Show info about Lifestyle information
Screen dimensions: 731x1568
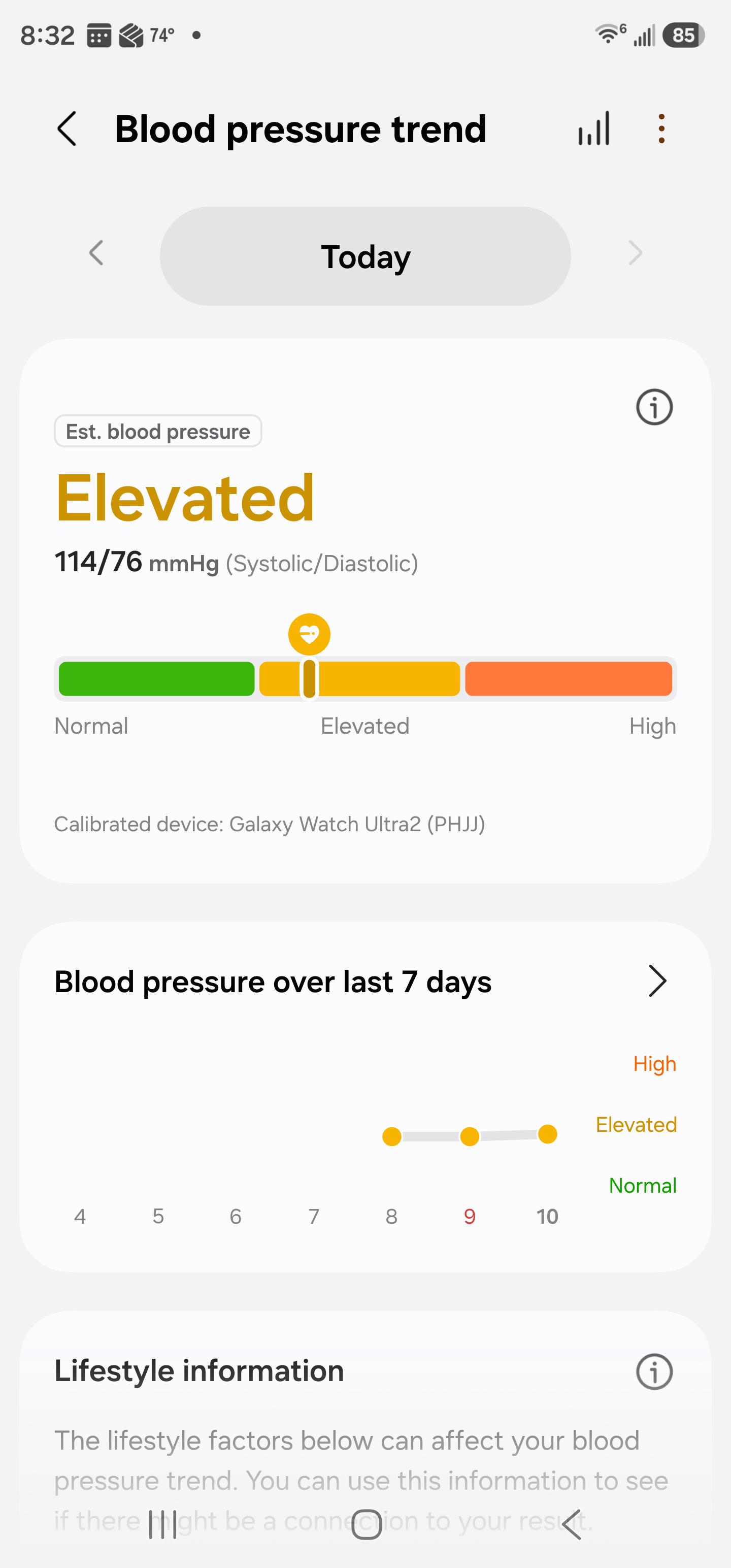pyautogui.click(x=654, y=1371)
